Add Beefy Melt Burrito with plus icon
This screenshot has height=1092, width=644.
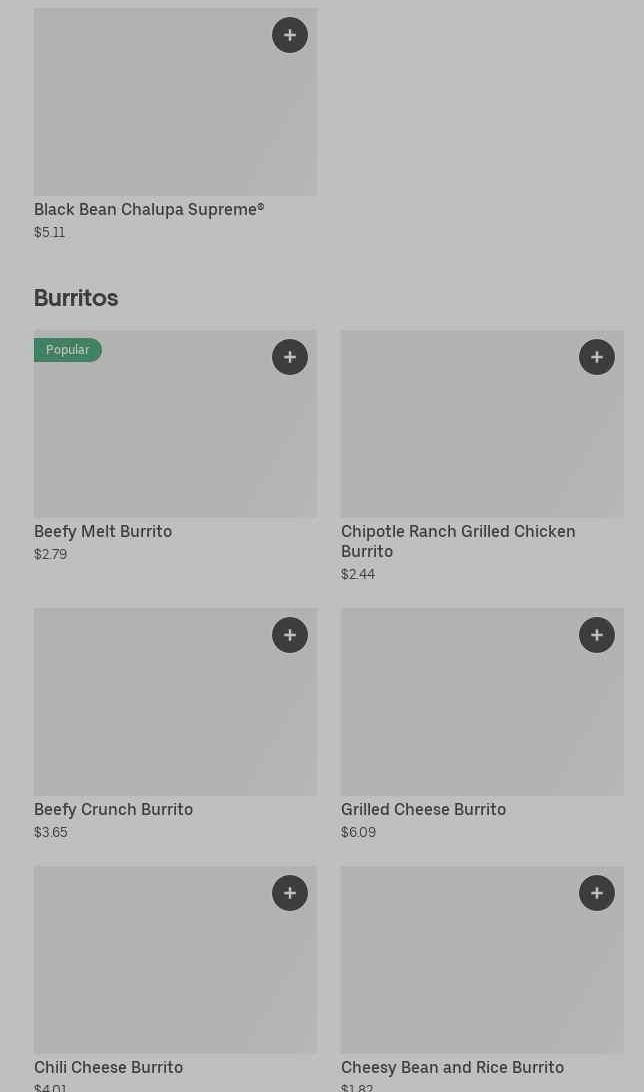pos(290,357)
